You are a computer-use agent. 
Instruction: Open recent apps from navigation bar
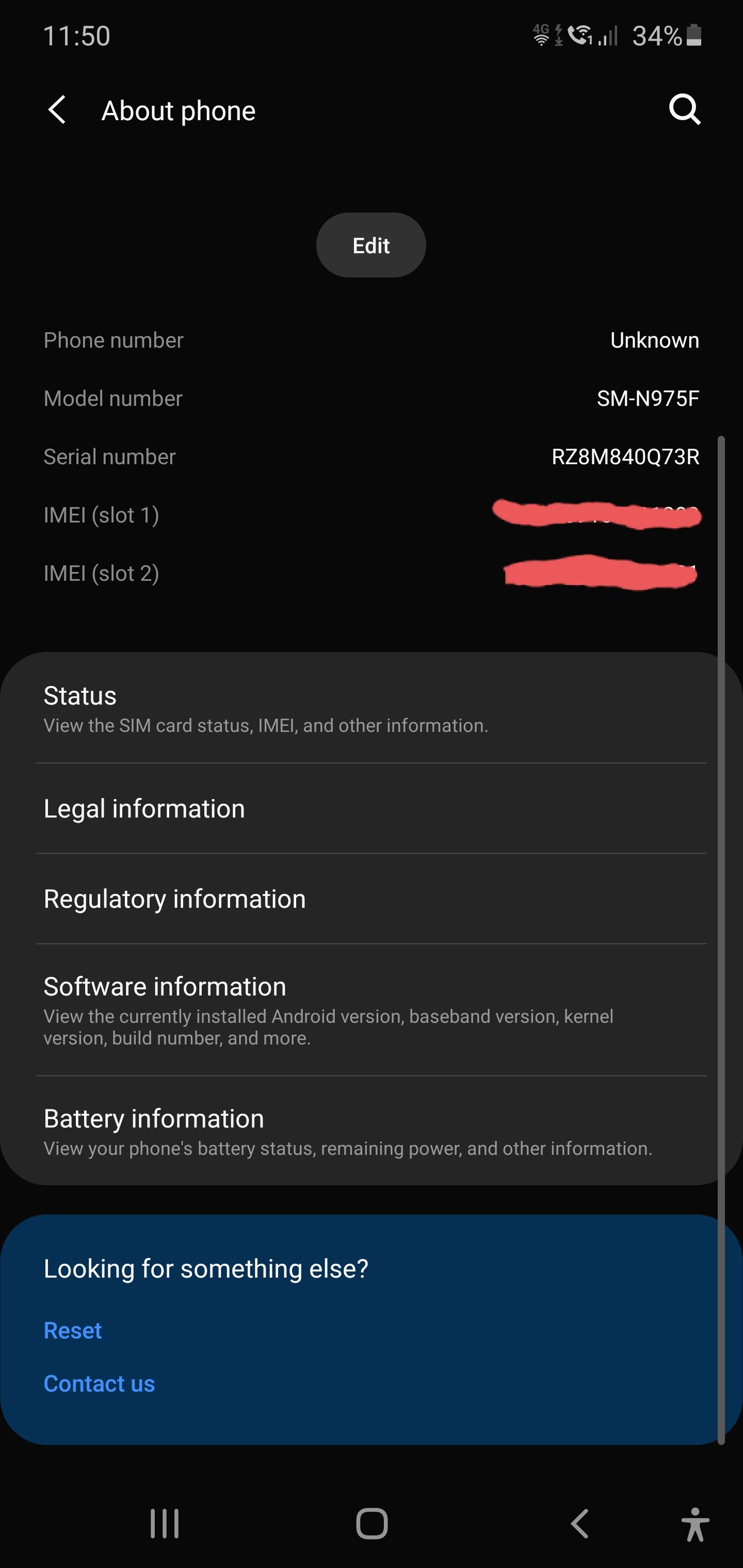(165, 1524)
